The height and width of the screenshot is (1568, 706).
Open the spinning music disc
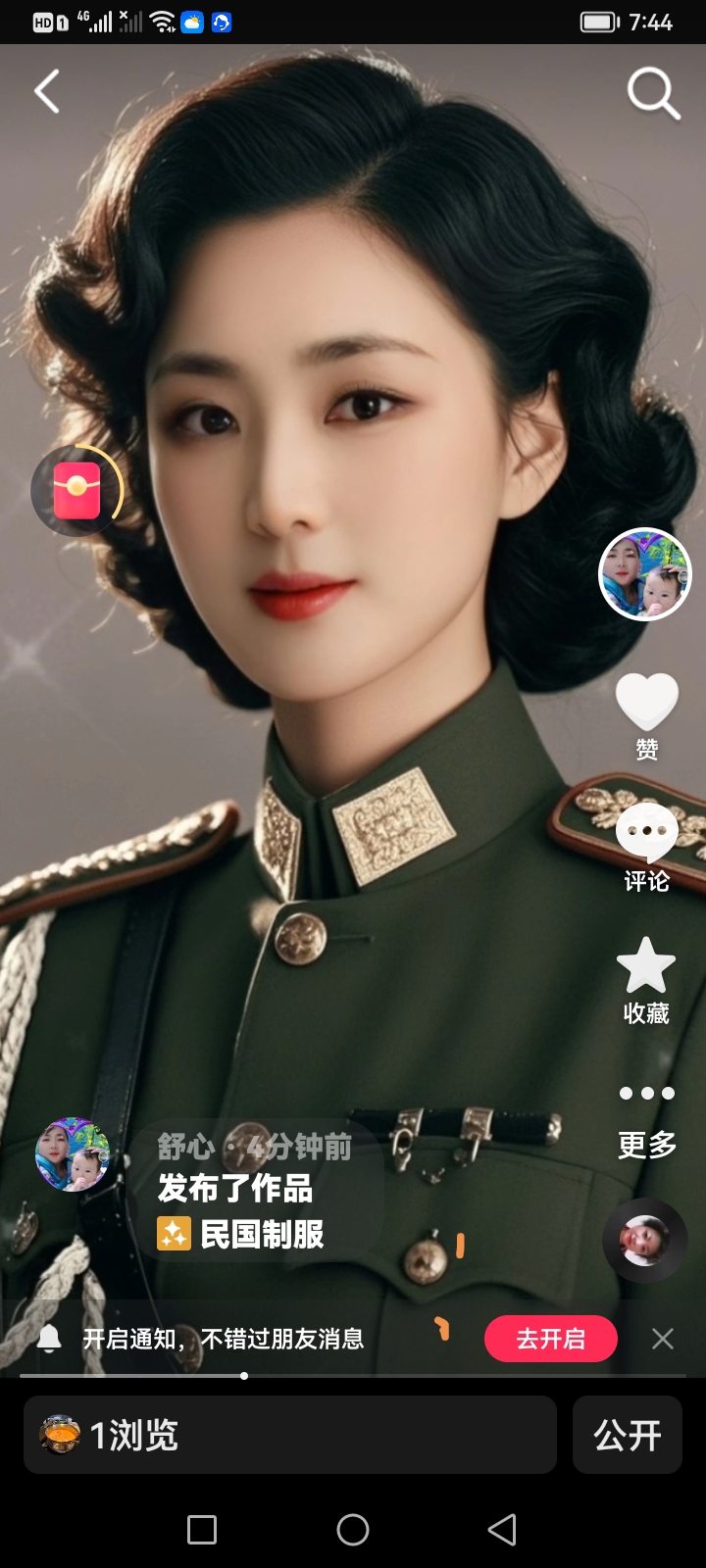pyautogui.click(x=644, y=1241)
